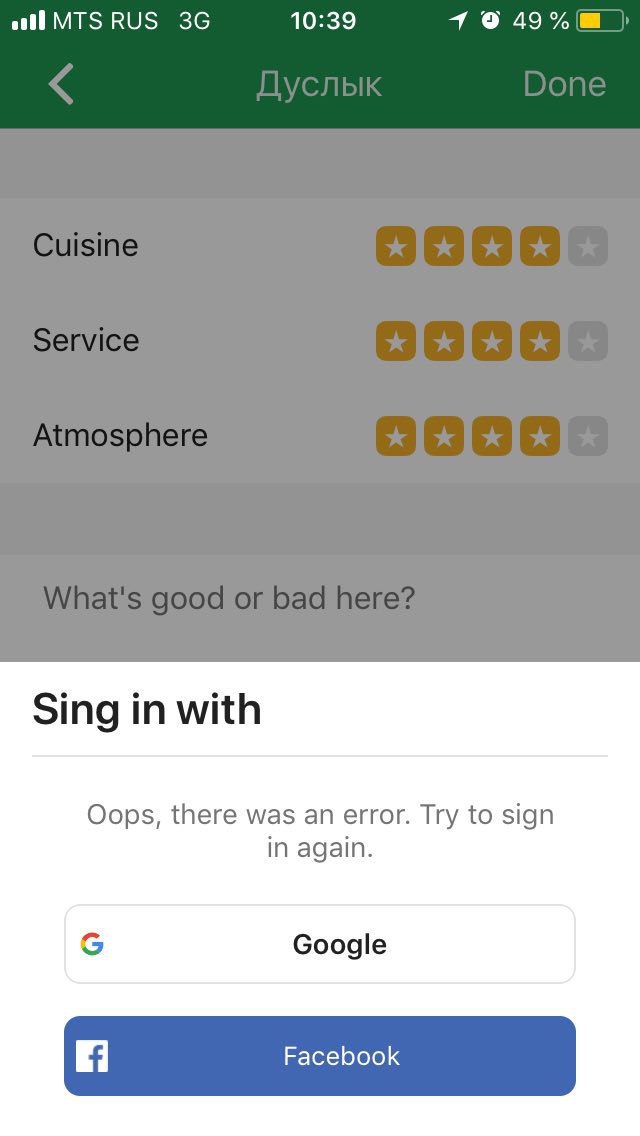Sign in with Facebook
This screenshot has width=640, height=1136.
pyautogui.click(x=320, y=1056)
